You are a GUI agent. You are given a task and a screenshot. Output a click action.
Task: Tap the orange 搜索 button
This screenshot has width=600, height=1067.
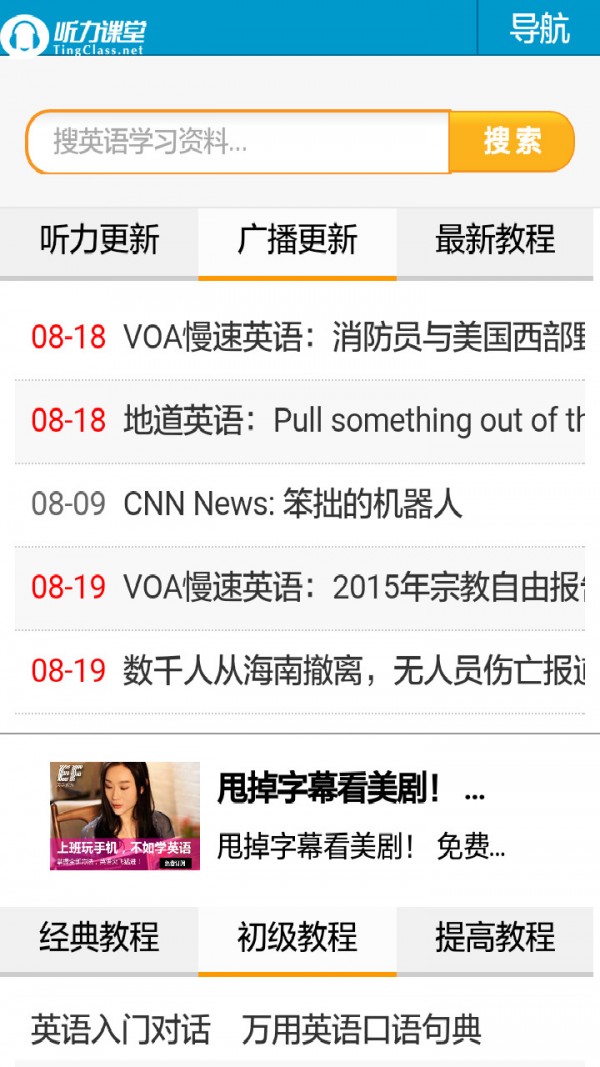(512, 141)
